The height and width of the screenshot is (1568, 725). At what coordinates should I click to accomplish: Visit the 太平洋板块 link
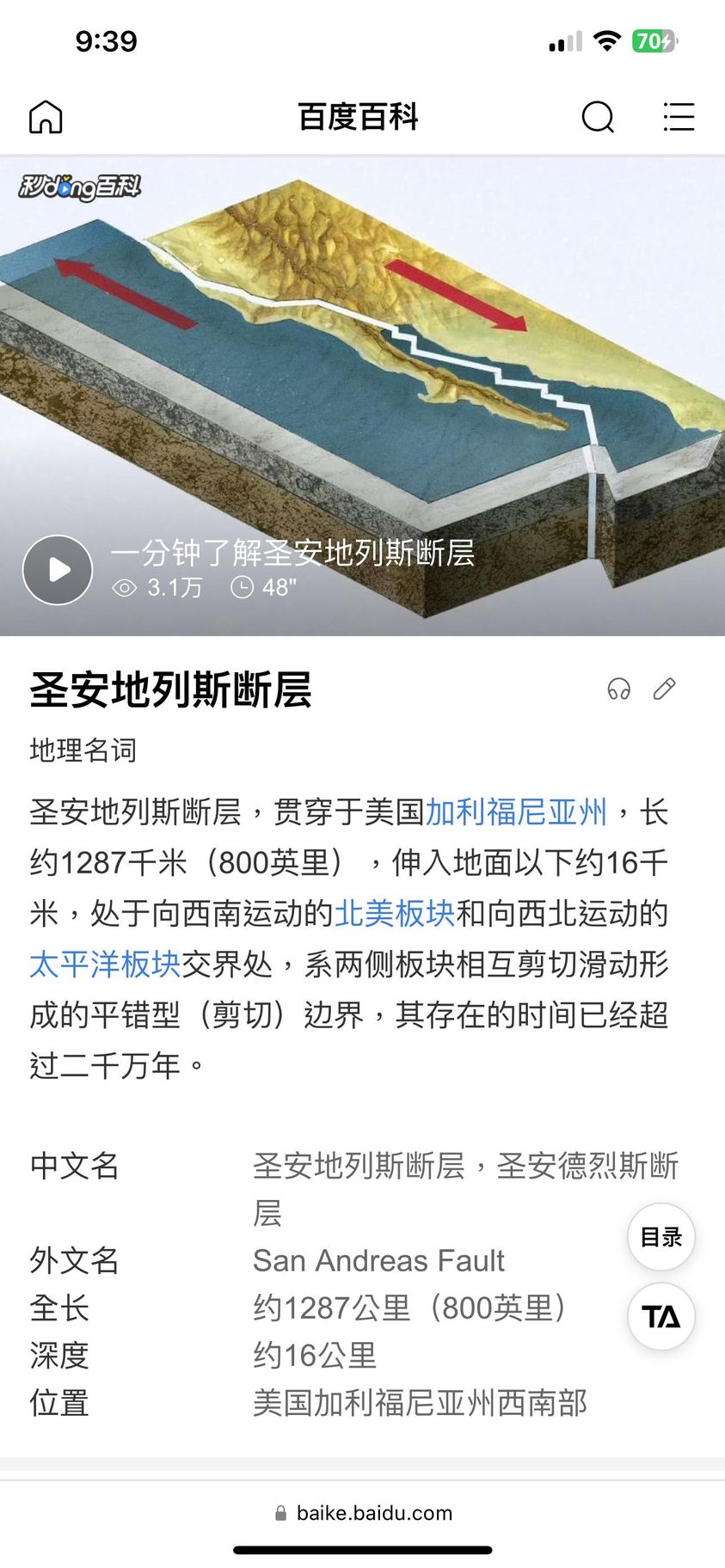pos(105,964)
